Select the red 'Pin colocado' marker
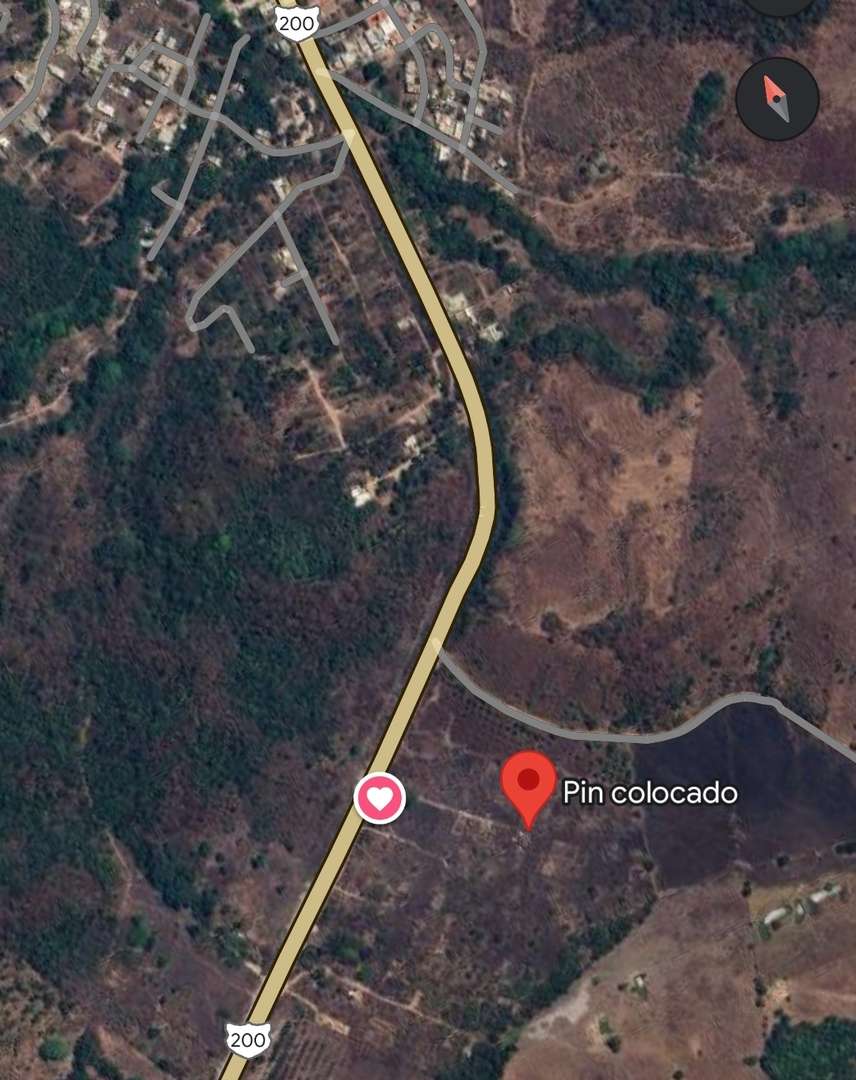Screen dimensions: 856x1080 tap(528, 783)
